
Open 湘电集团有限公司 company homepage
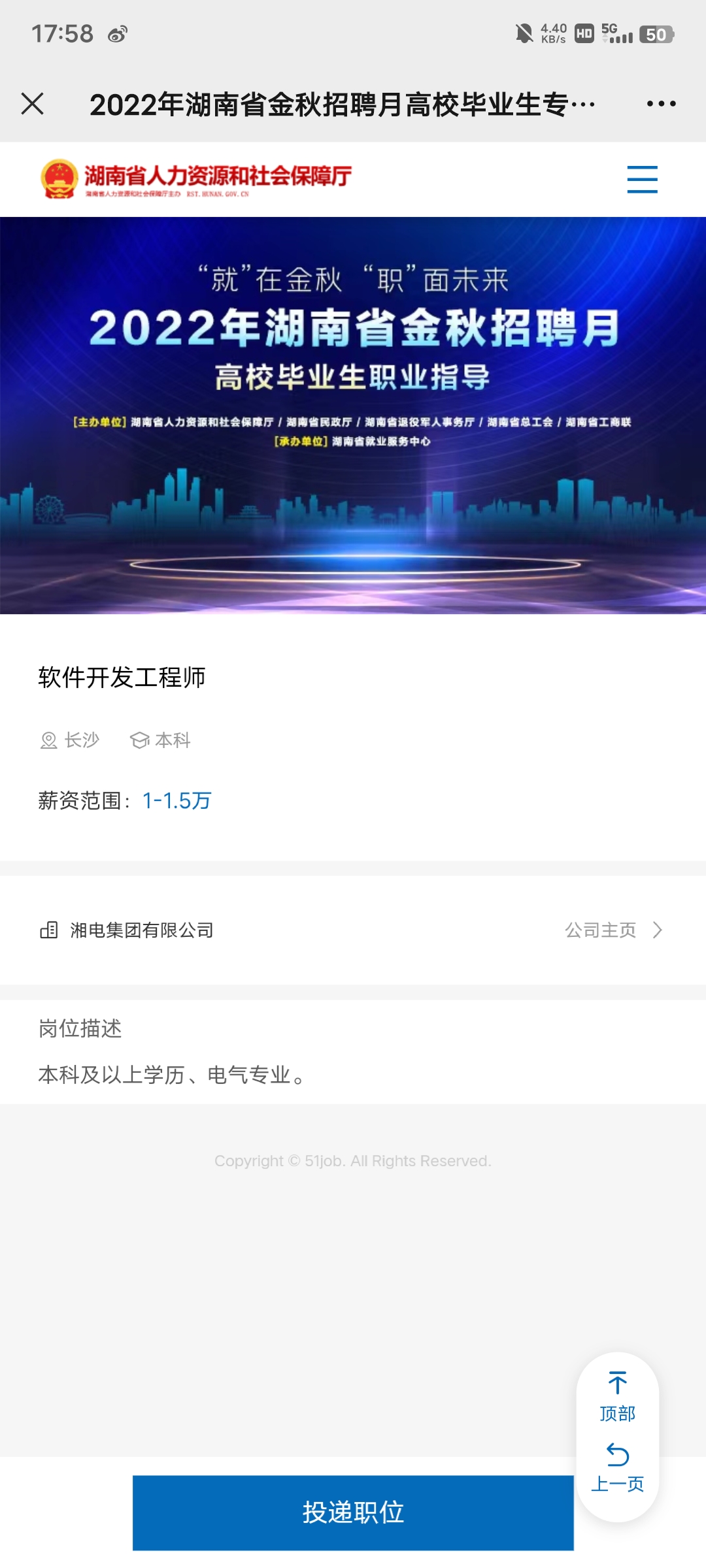(613, 930)
